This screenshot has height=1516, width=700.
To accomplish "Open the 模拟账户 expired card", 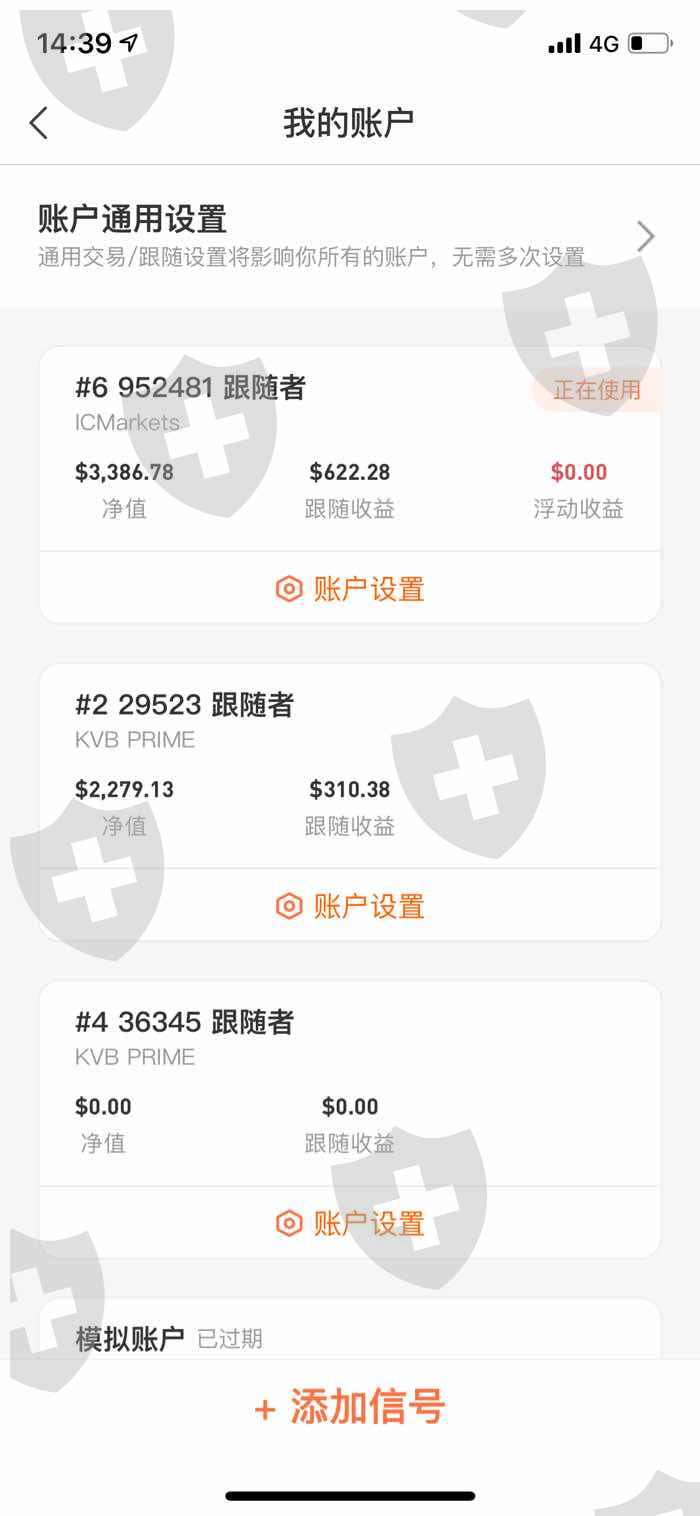I will click(350, 1330).
